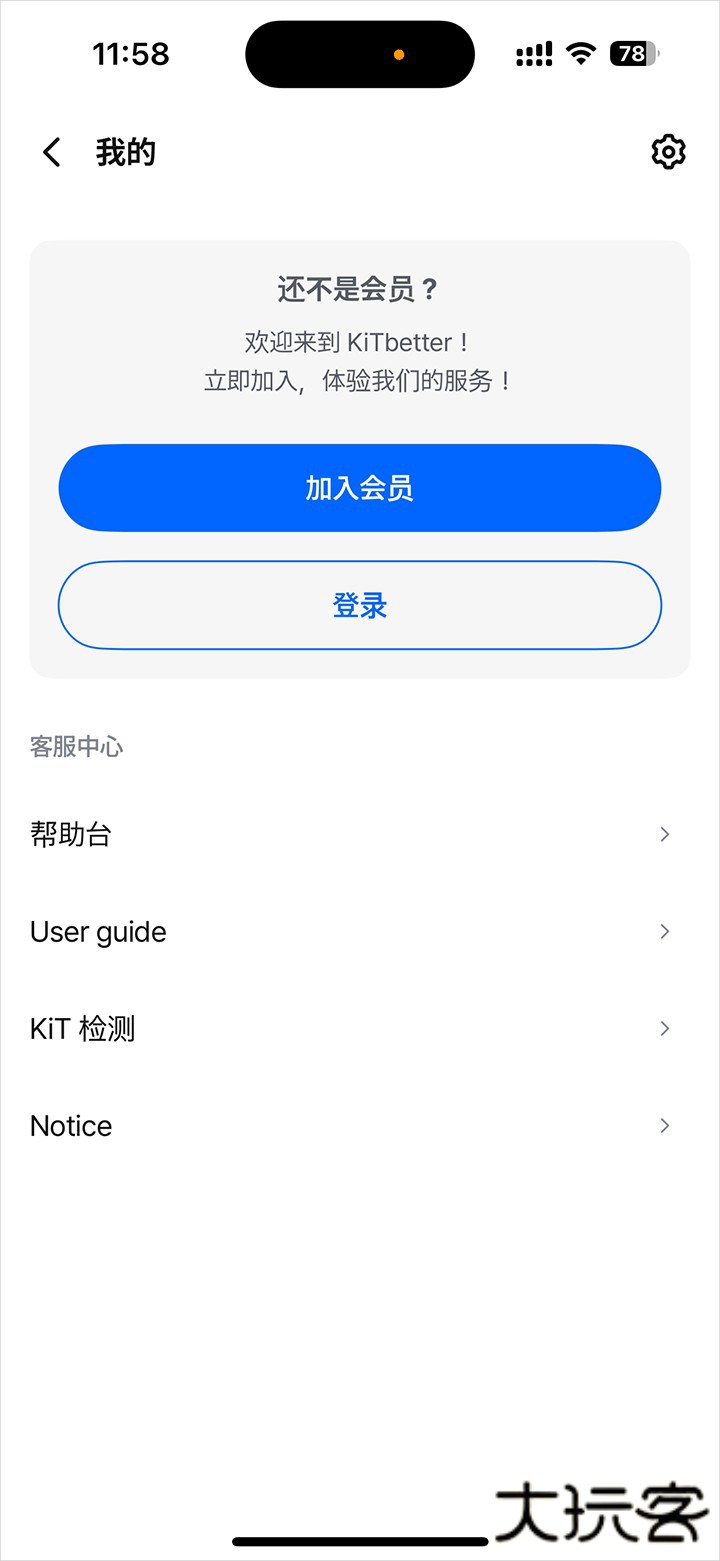
Task: Tap the 加入会员 join membership button
Action: 360,487
